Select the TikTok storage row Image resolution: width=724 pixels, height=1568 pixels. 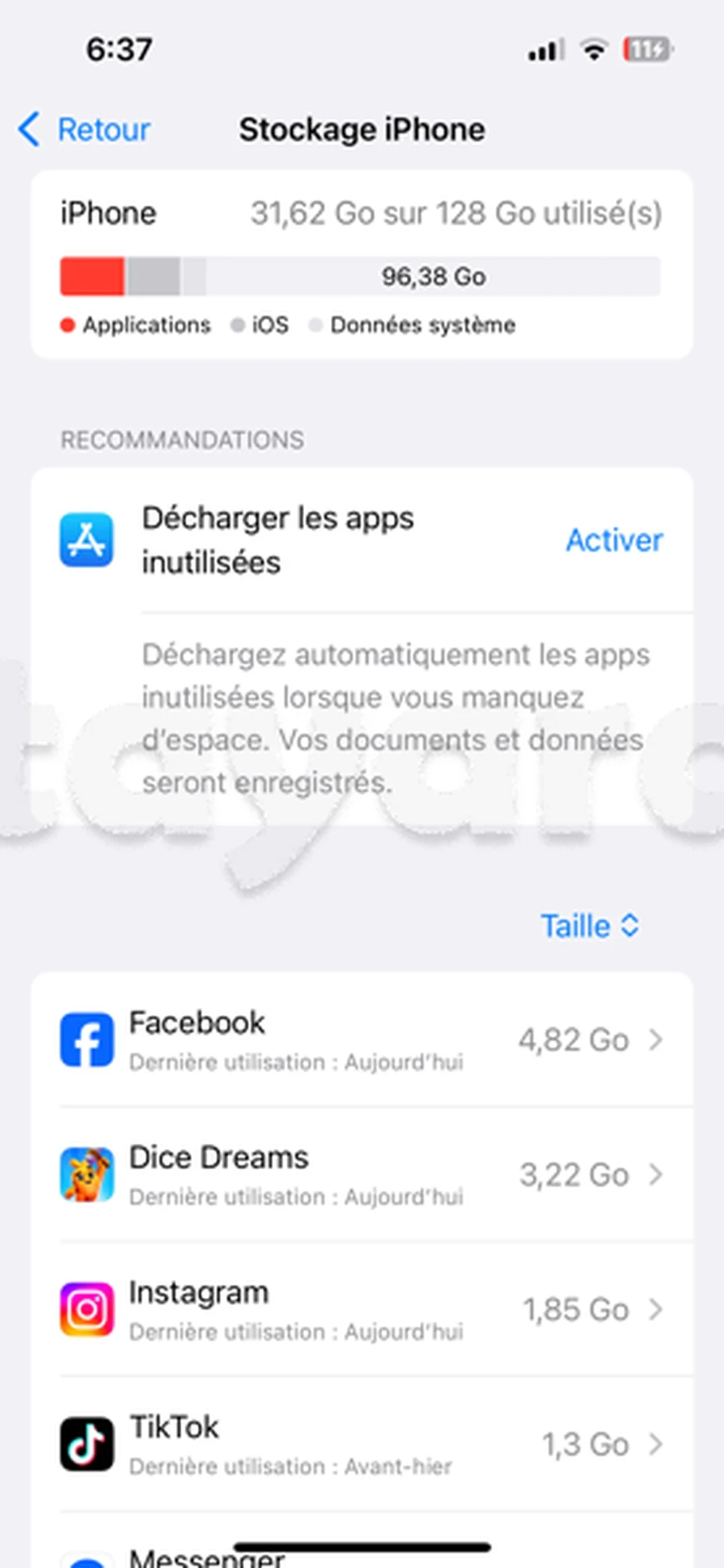[362, 1444]
